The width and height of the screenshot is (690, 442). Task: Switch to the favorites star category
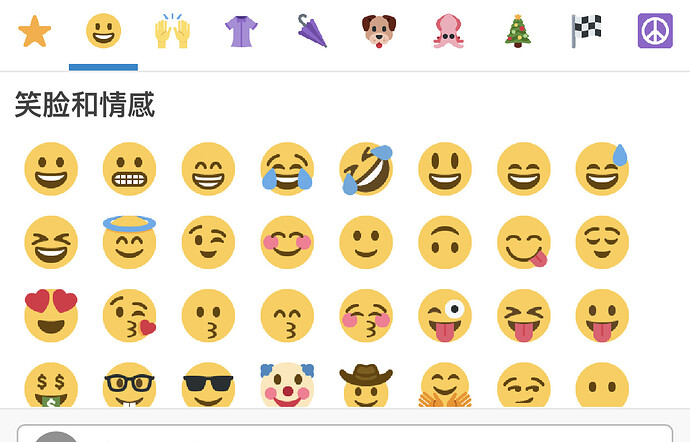coord(34,32)
